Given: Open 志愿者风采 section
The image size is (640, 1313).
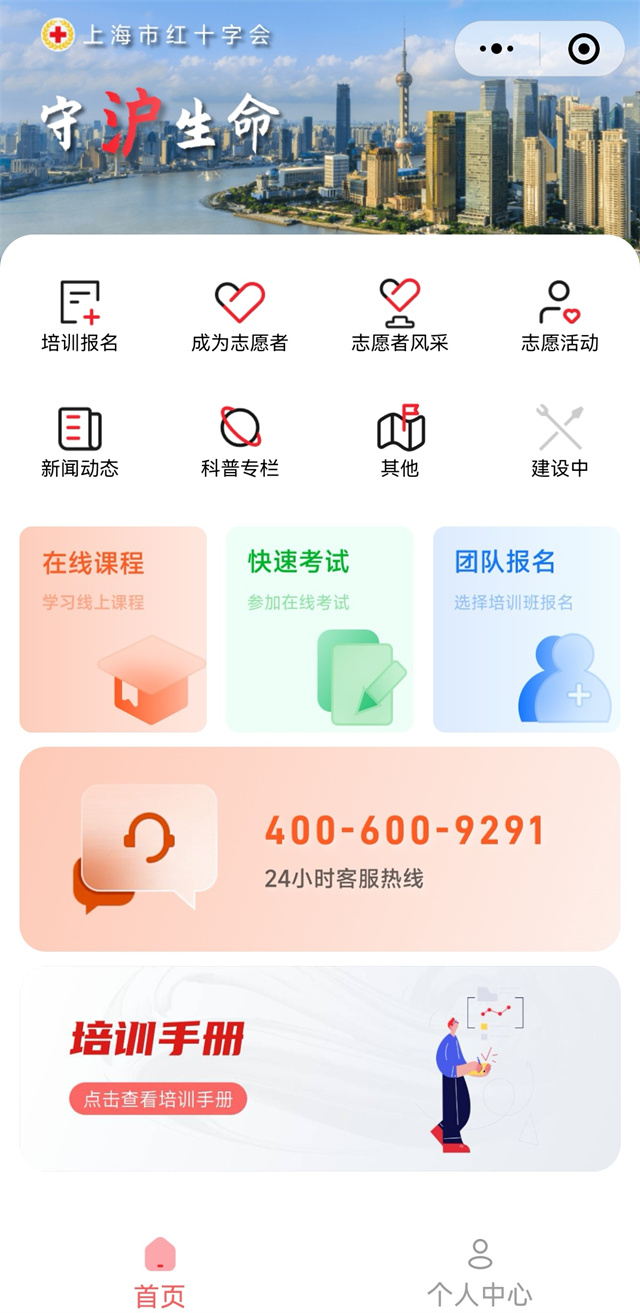Looking at the screenshot, I should (x=400, y=316).
